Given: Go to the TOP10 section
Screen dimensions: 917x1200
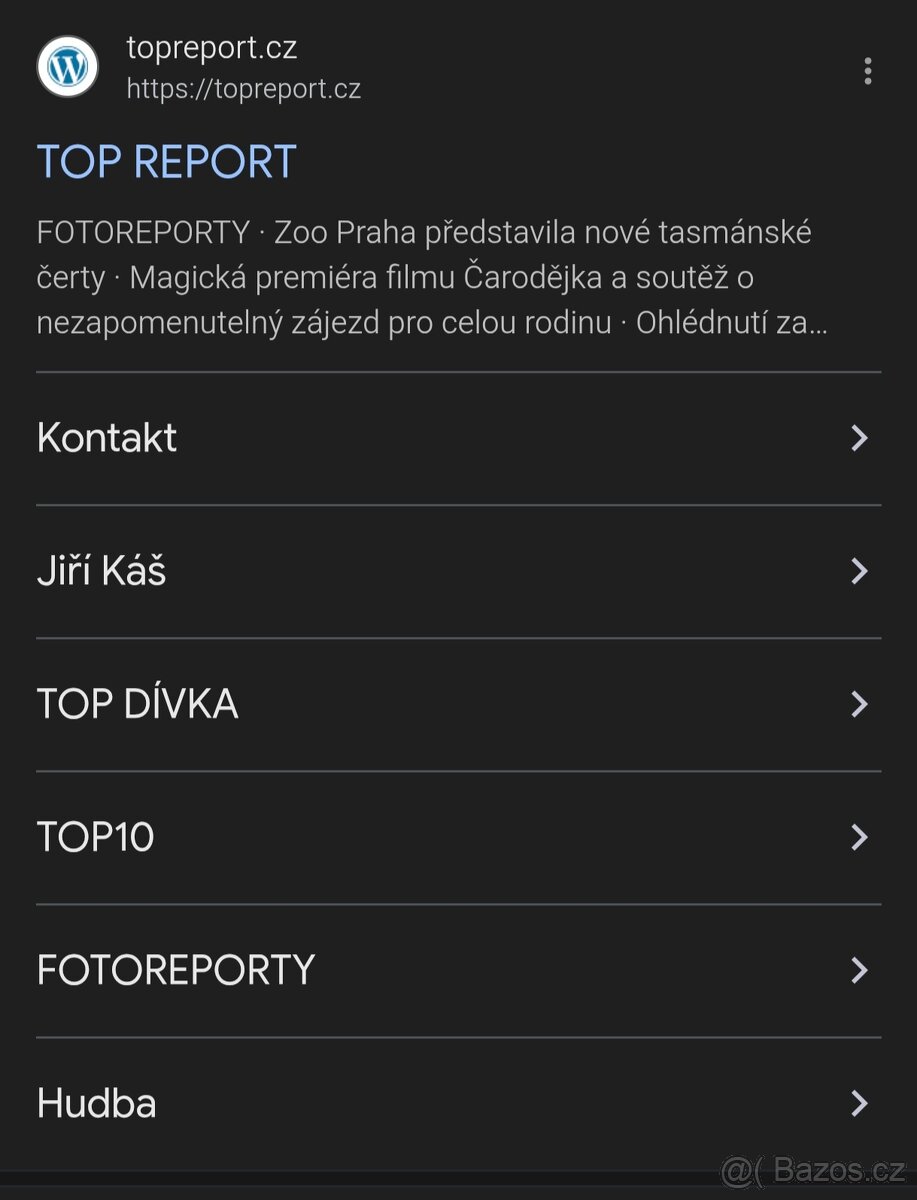Looking at the screenshot, I should click(x=94, y=837).
